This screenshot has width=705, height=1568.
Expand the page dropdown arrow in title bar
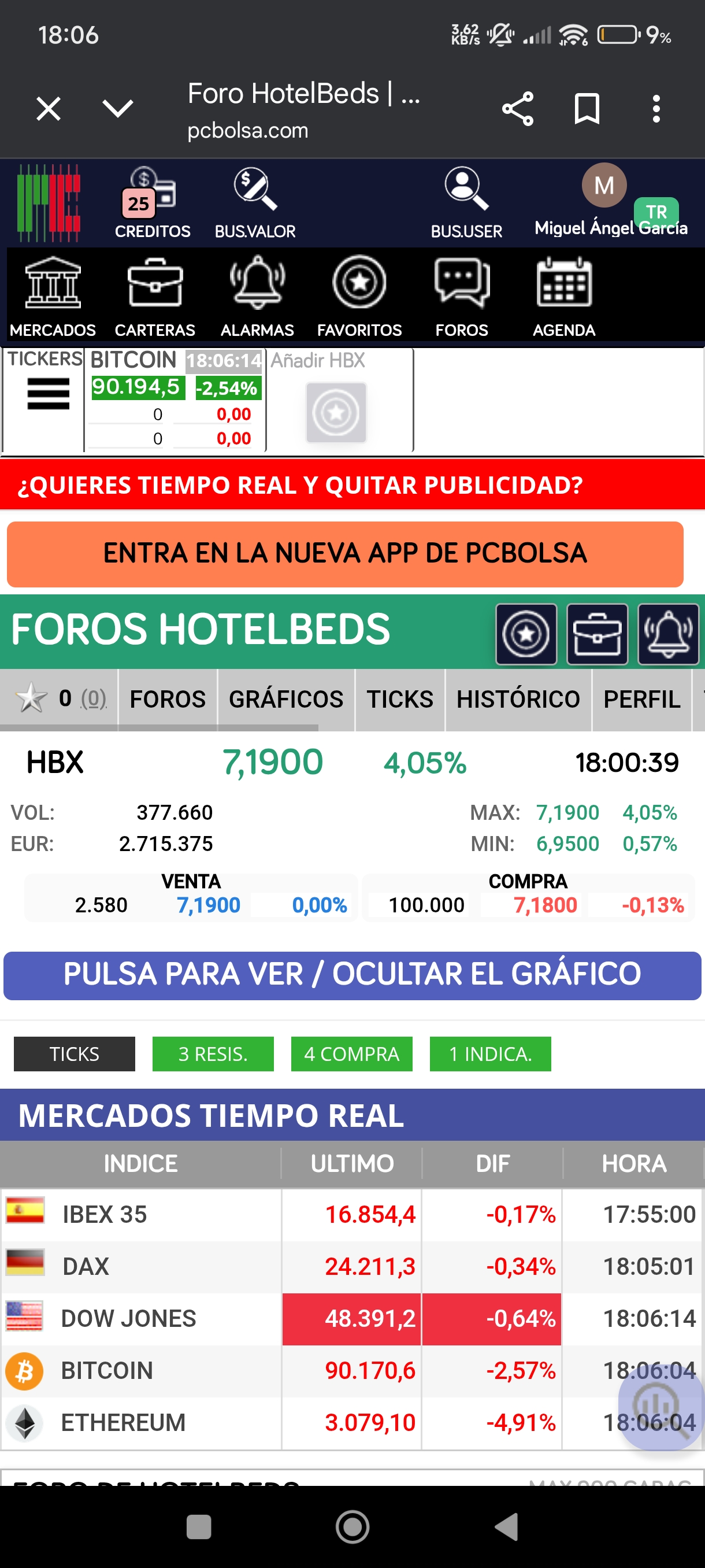click(x=117, y=108)
